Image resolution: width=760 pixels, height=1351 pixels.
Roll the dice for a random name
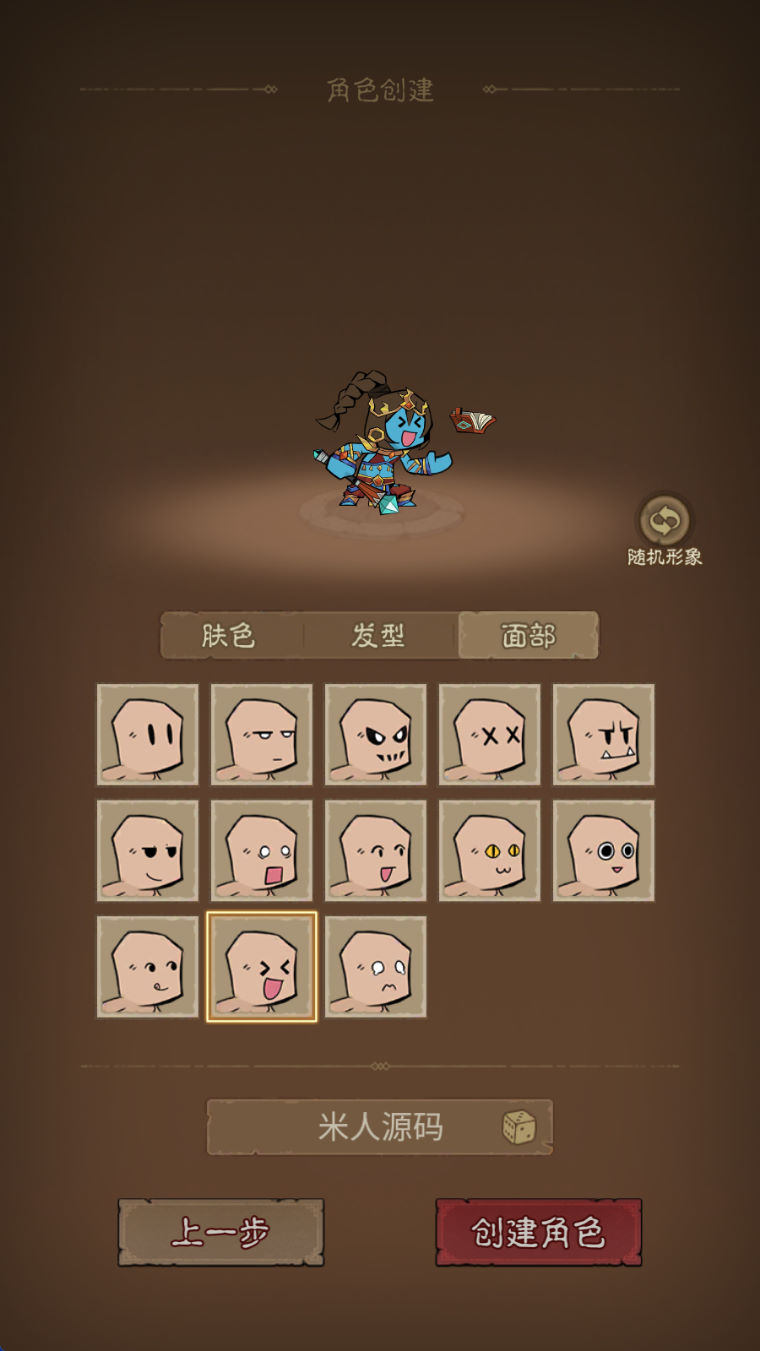click(x=519, y=1128)
